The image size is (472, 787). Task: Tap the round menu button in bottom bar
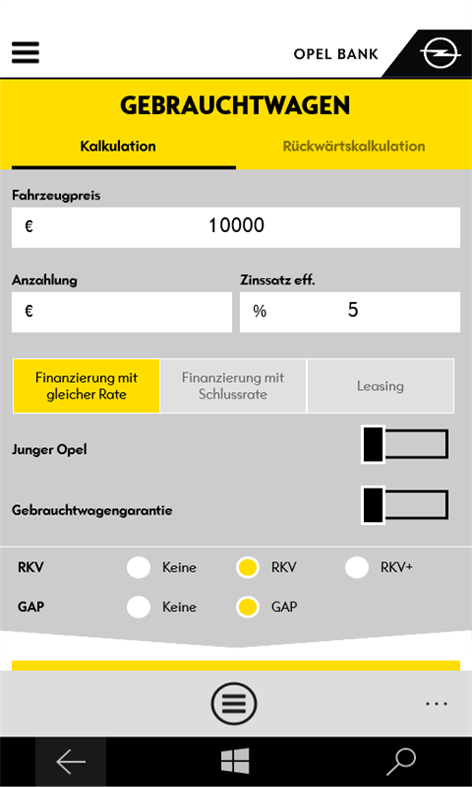click(x=234, y=704)
